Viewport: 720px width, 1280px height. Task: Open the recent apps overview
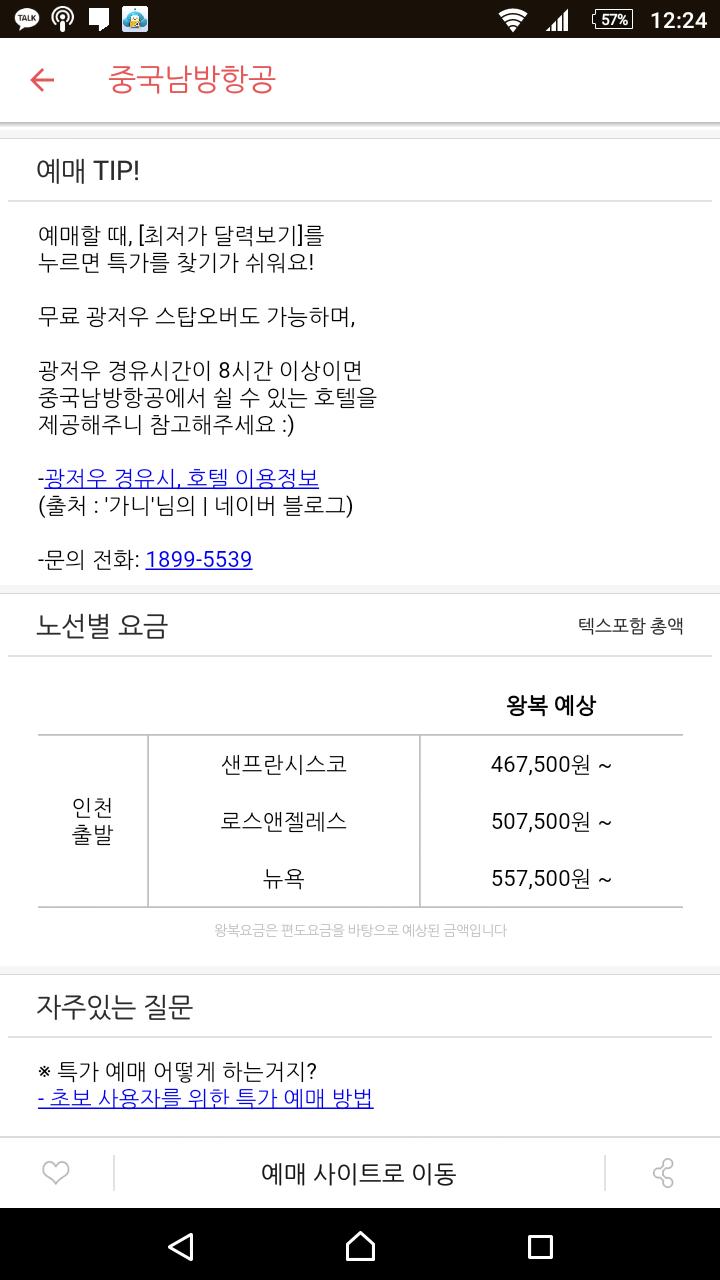(540, 1245)
